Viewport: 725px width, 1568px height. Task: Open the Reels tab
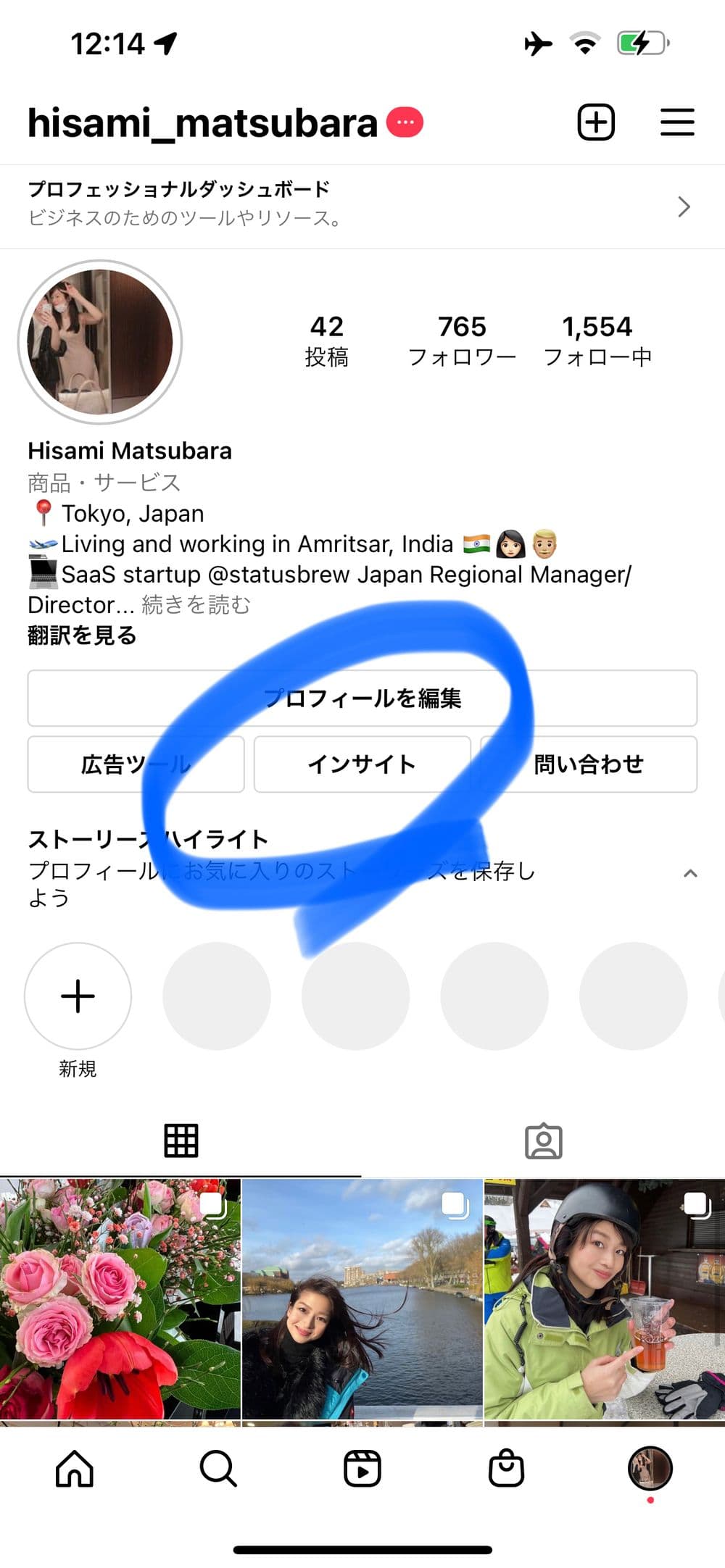[x=362, y=1469]
